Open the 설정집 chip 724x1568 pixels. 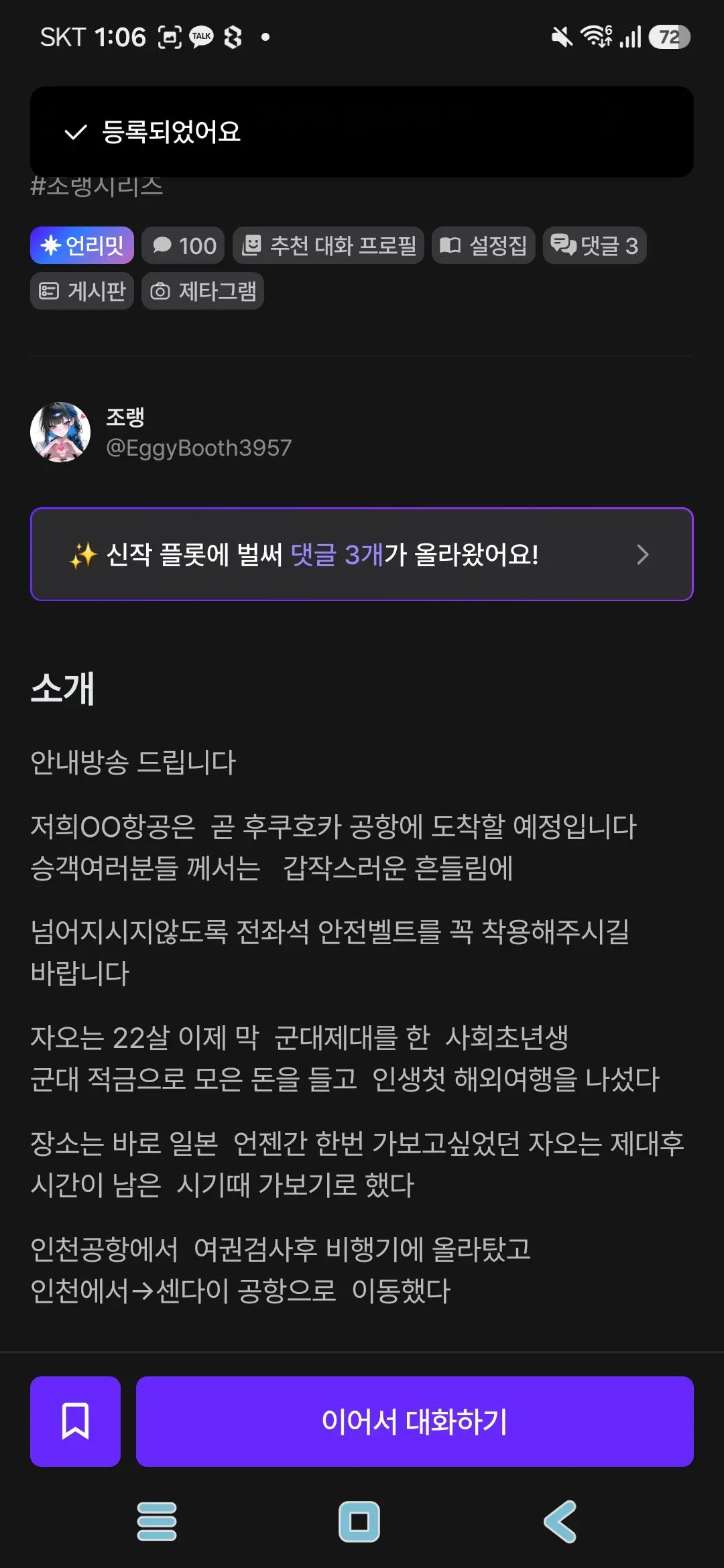pyautogui.click(x=483, y=246)
